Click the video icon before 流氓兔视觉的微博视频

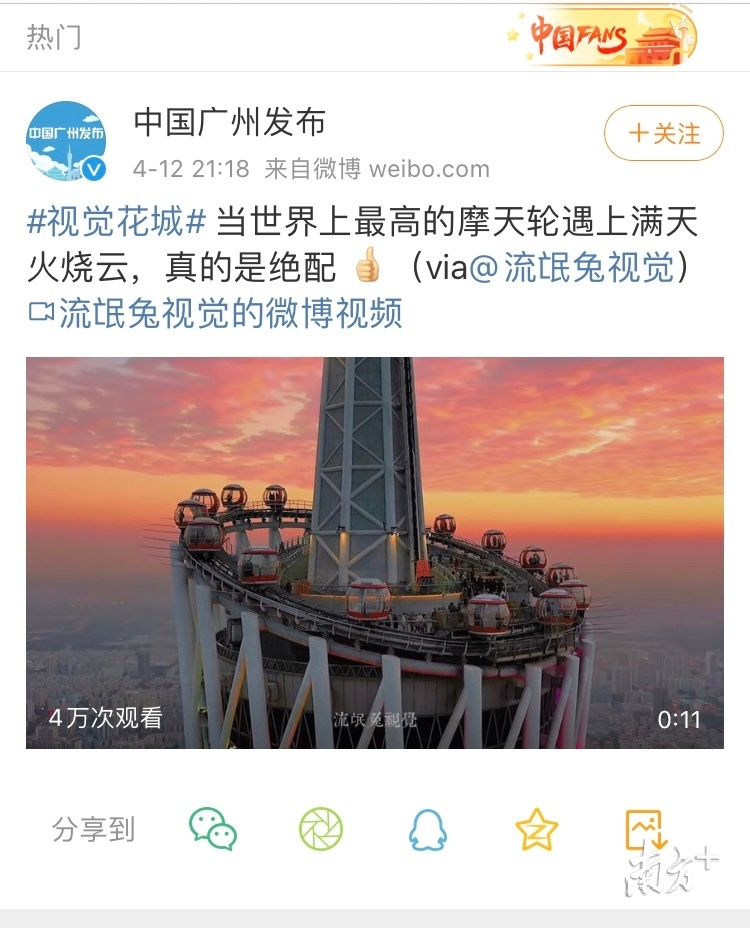[40, 312]
